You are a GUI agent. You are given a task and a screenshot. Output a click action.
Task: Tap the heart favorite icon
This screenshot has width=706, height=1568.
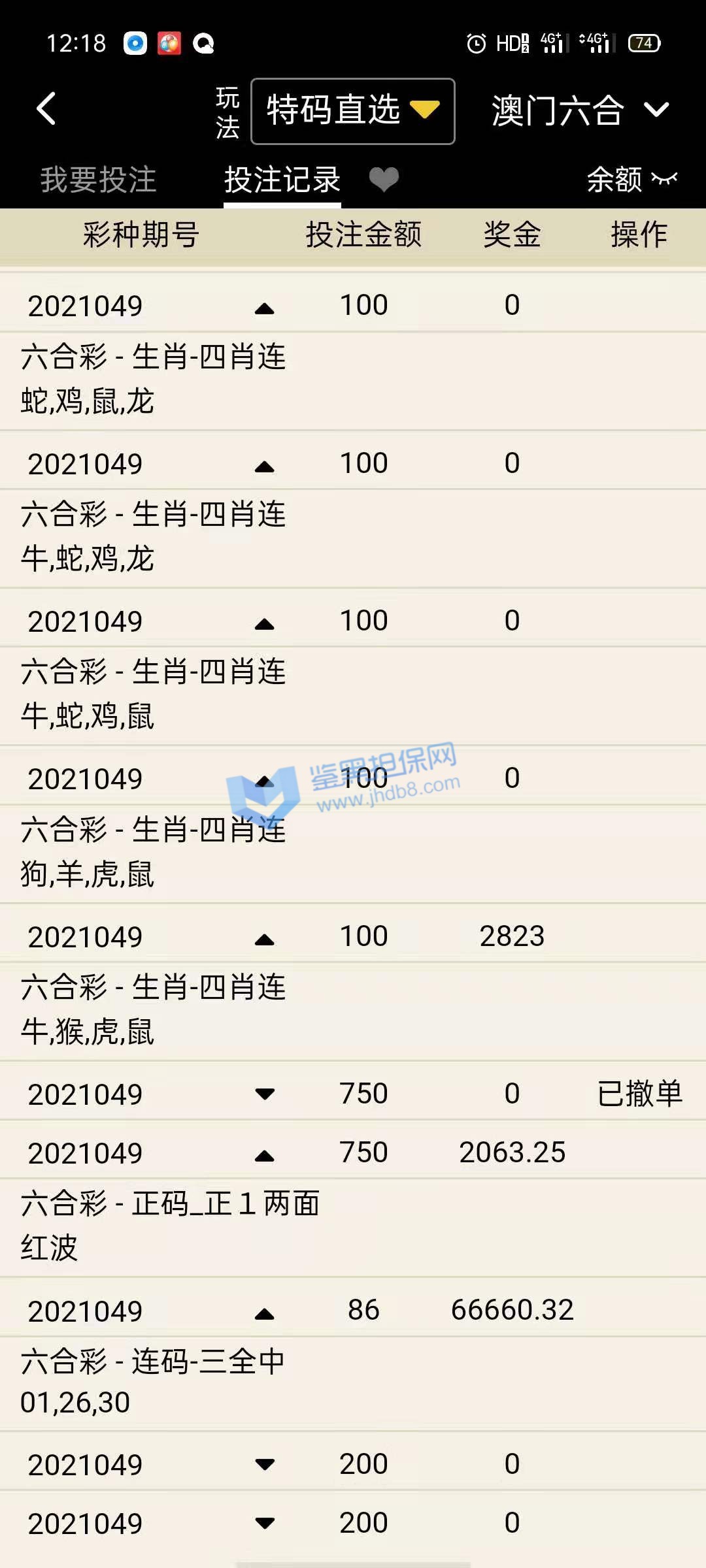point(384,180)
